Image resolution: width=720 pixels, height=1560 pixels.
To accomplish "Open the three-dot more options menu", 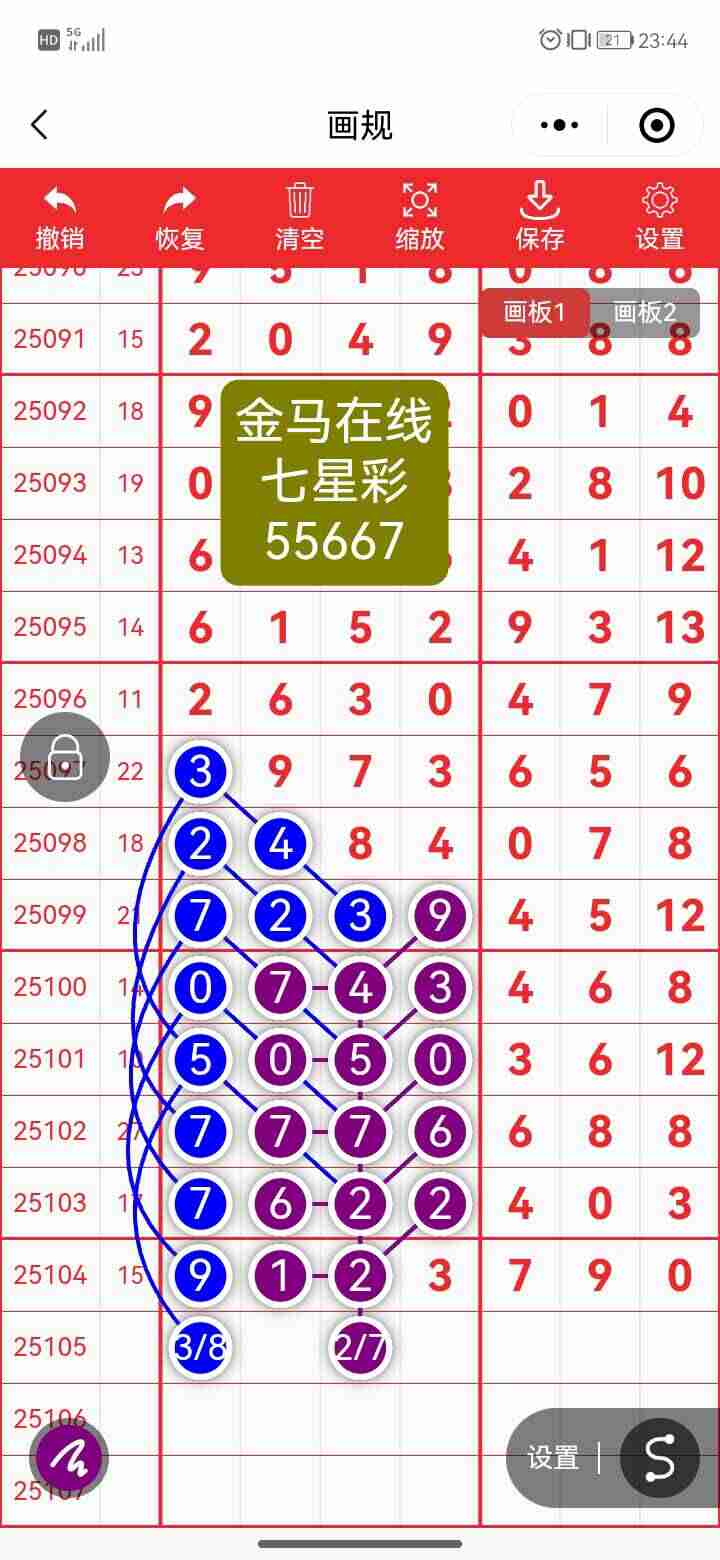I will coord(557,125).
